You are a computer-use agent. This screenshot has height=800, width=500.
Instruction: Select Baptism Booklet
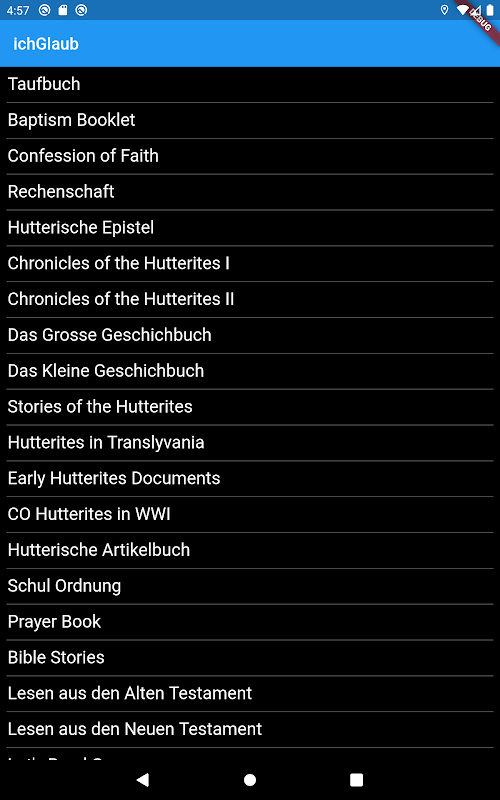tap(250, 120)
